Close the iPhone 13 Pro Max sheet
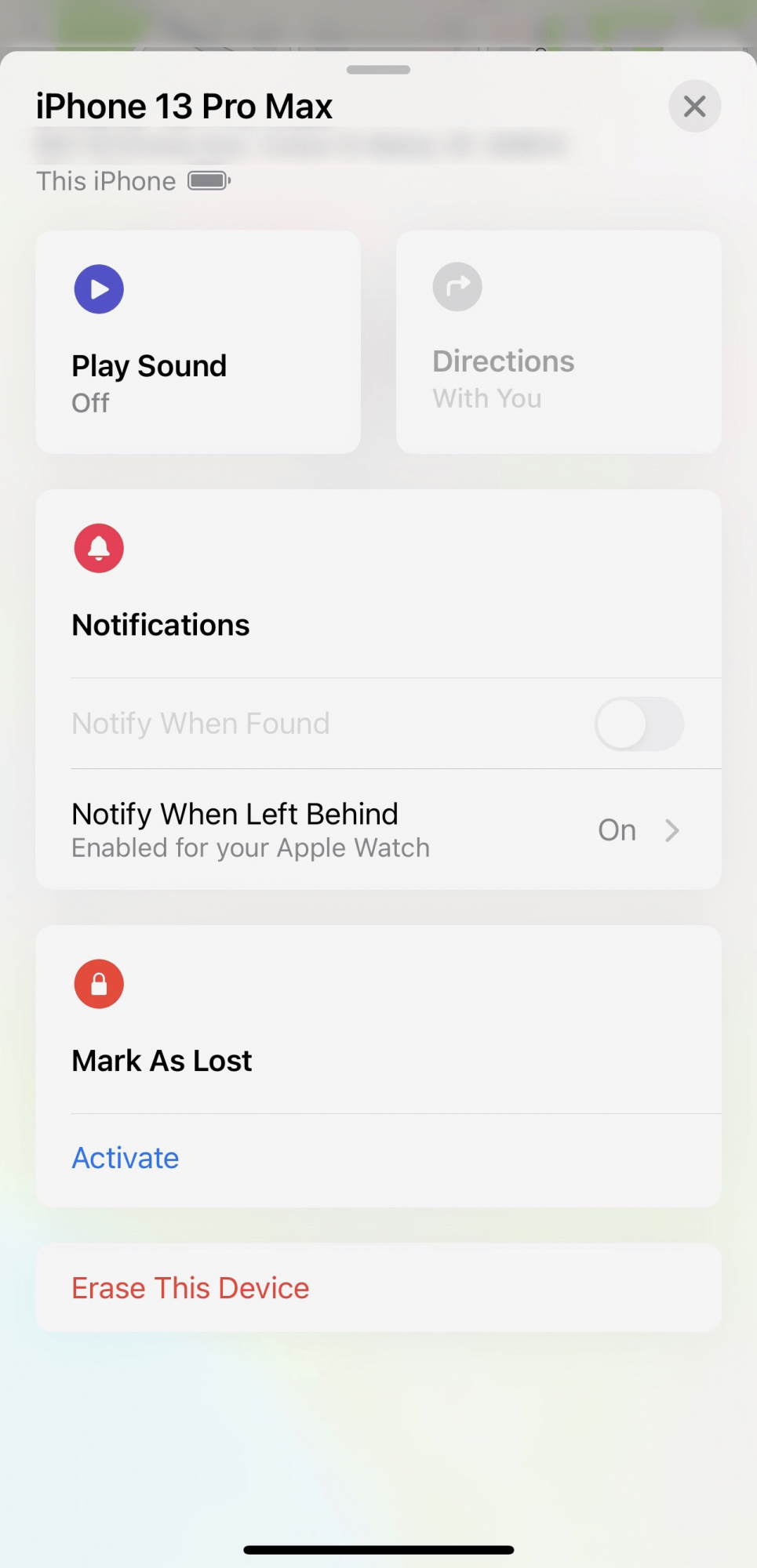 [x=694, y=107]
